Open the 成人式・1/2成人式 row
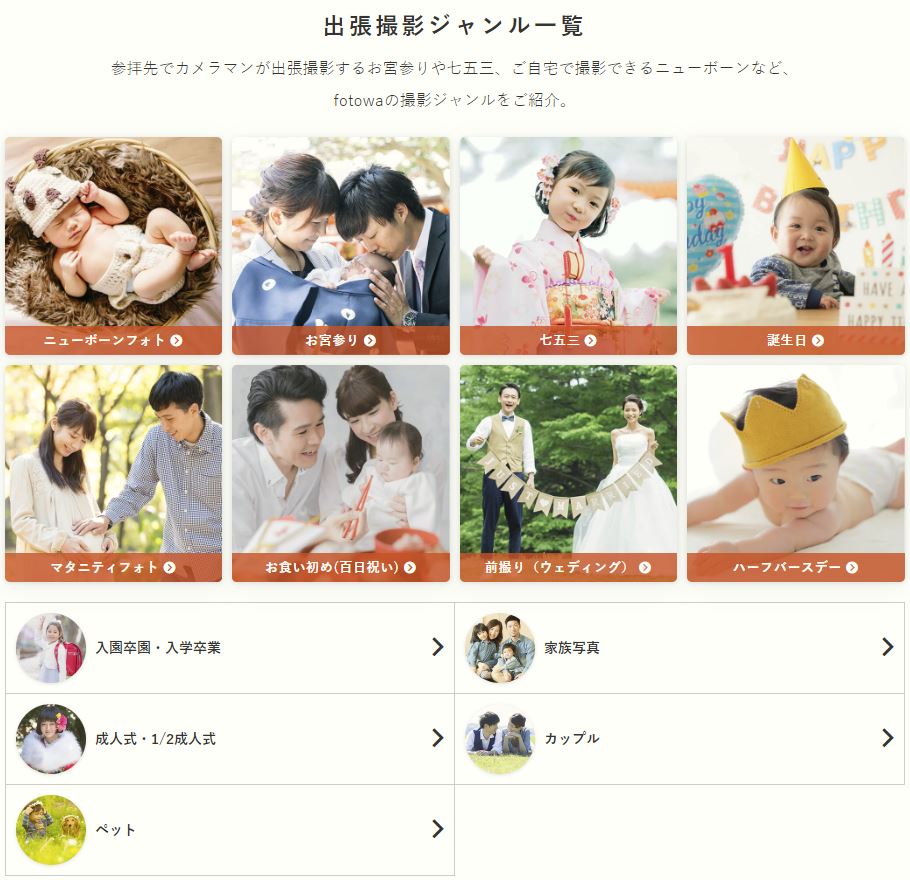This screenshot has width=910, height=880. (230, 739)
